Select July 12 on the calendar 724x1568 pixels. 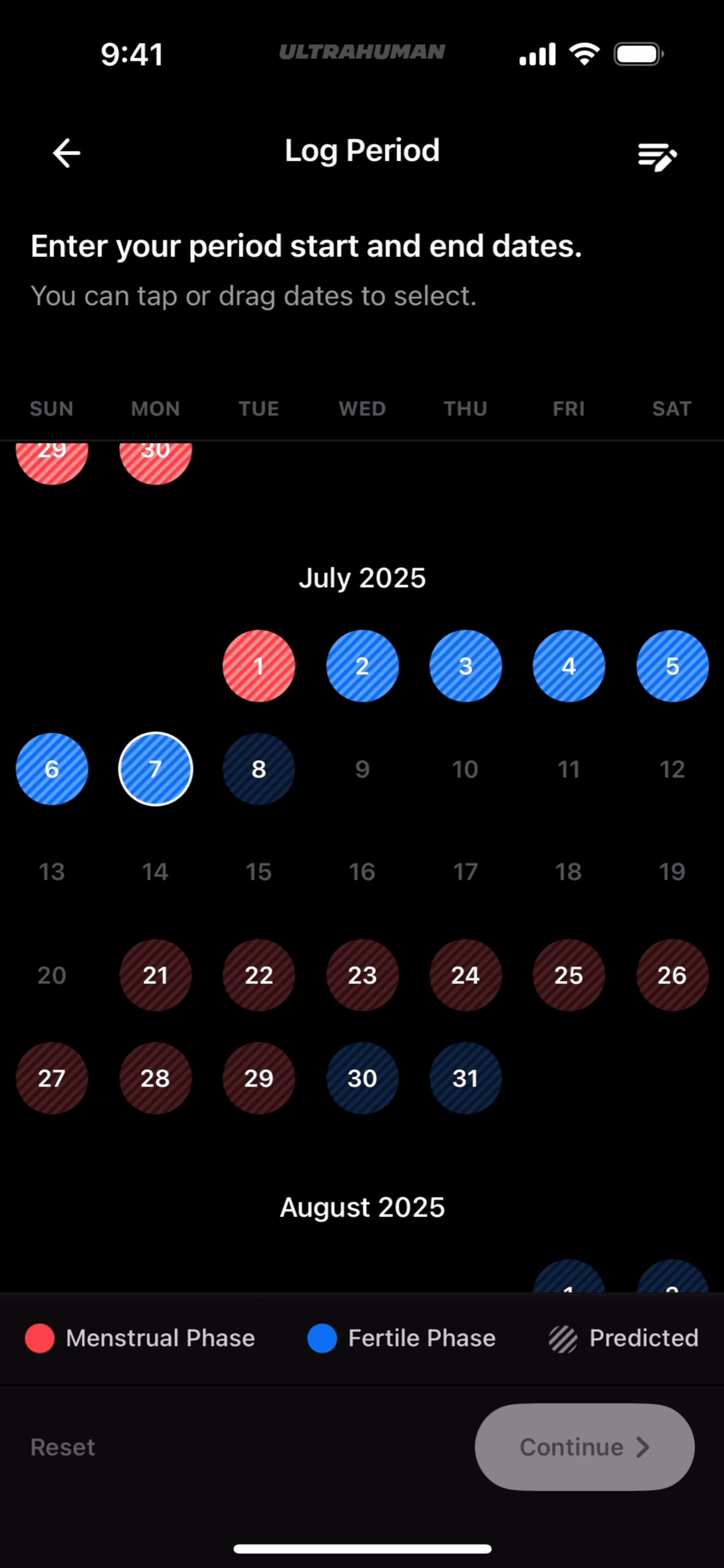click(672, 769)
